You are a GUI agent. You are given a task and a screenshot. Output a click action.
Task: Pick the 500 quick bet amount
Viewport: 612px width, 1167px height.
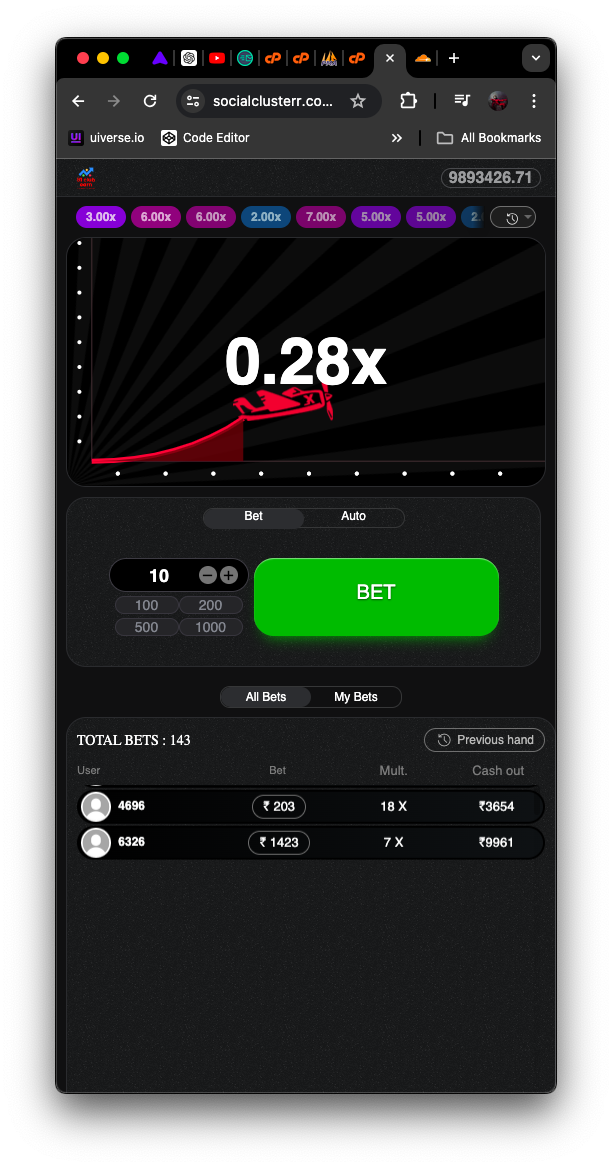(147, 627)
